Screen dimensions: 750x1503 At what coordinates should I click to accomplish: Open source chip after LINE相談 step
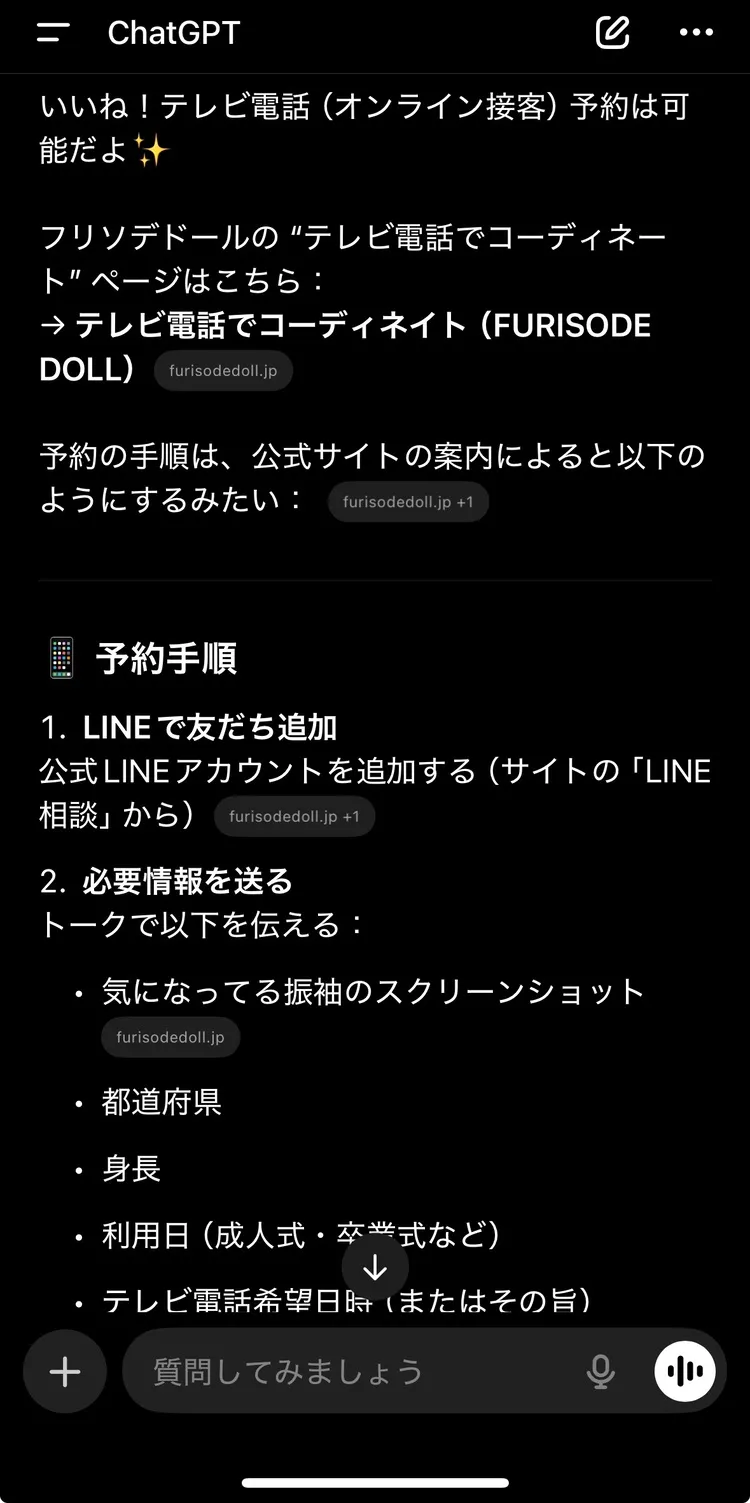[x=294, y=817]
